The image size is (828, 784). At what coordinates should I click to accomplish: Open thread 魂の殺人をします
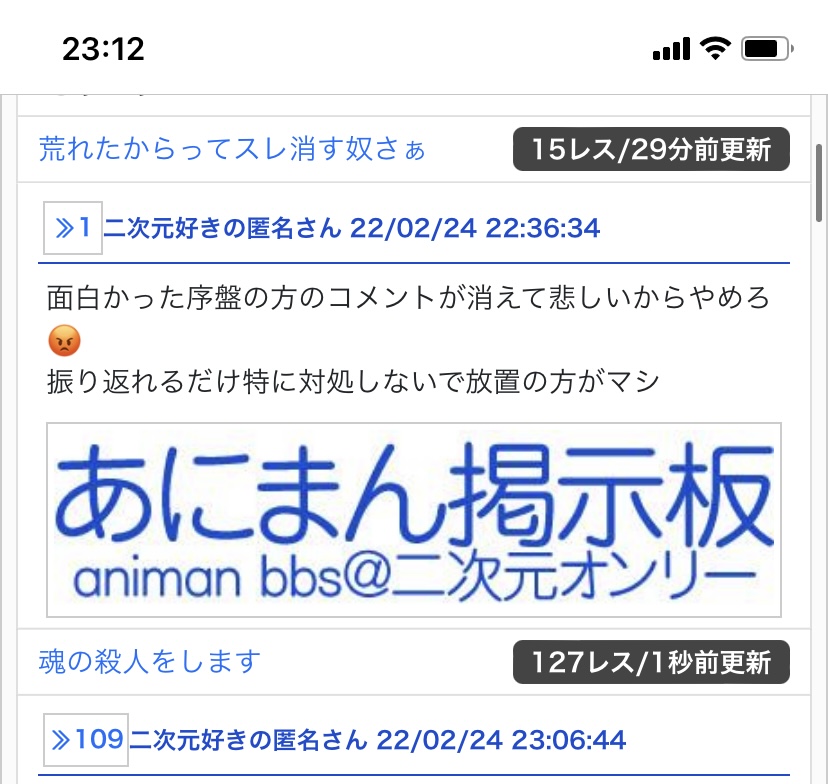150,661
